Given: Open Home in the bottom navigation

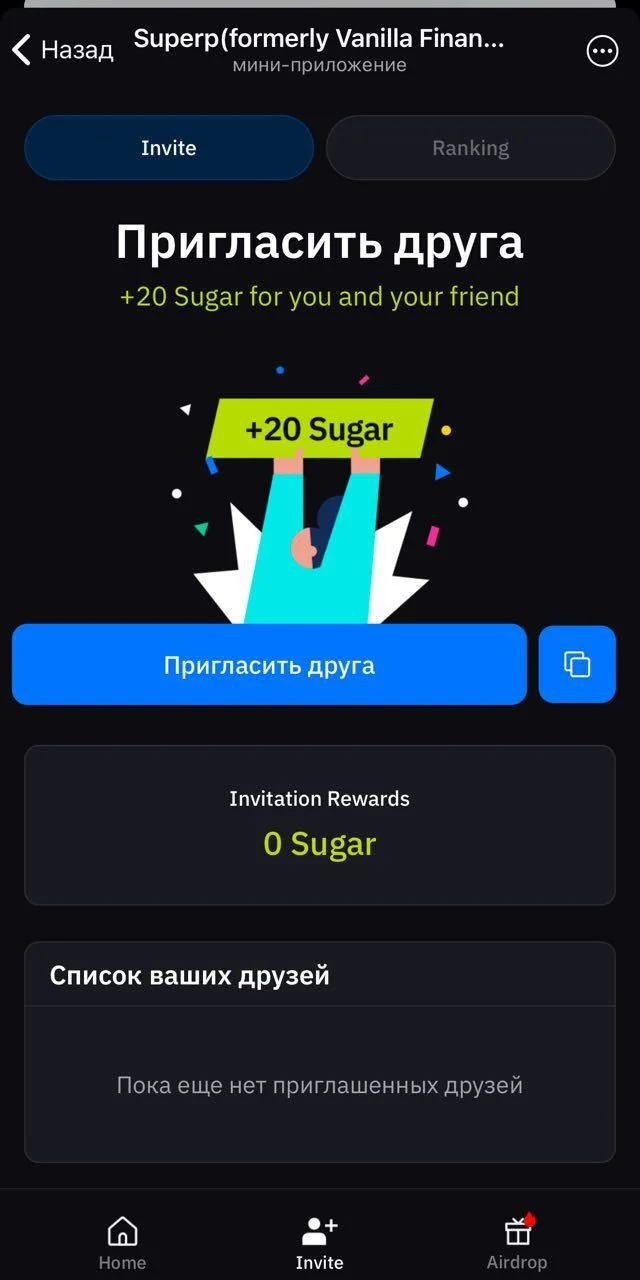Looking at the screenshot, I should [x=122, y=1243].
